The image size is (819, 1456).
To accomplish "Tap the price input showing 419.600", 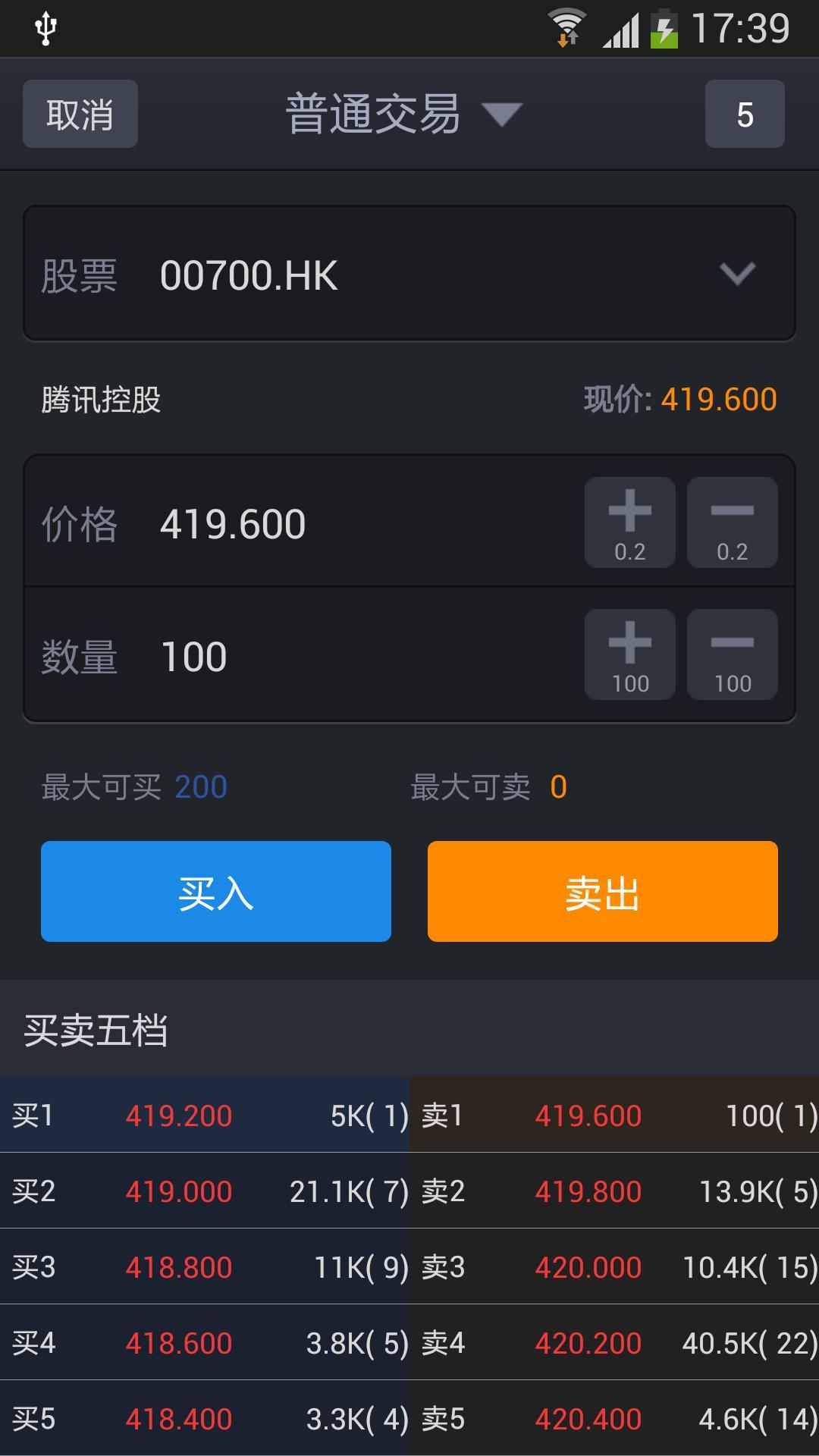I will (234, 522).
